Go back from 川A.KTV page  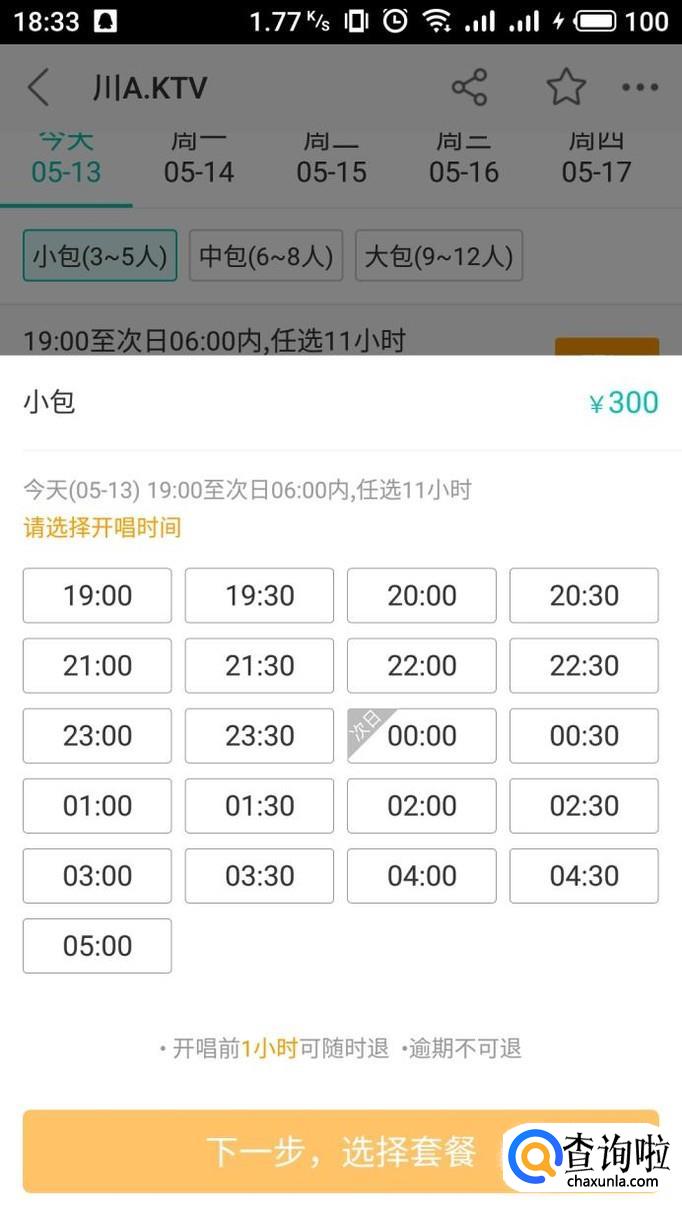[x=38, y=88]
